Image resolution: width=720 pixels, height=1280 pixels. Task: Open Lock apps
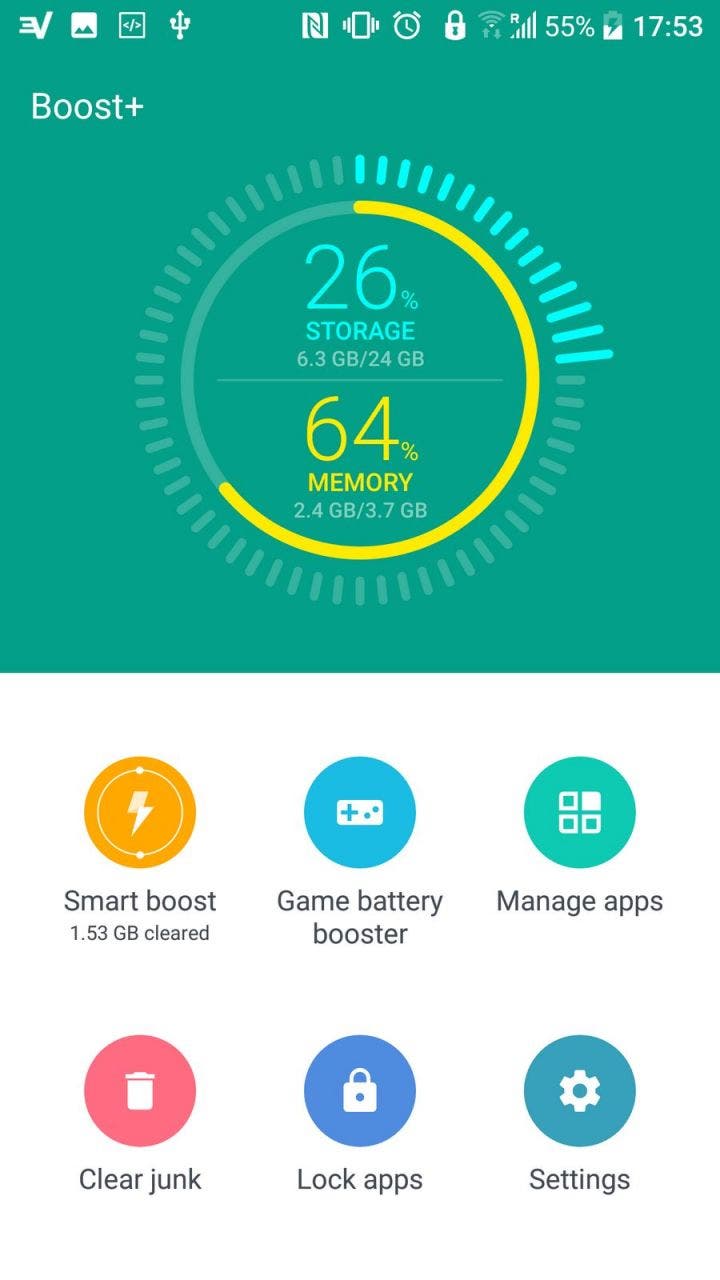[360, 1091]
